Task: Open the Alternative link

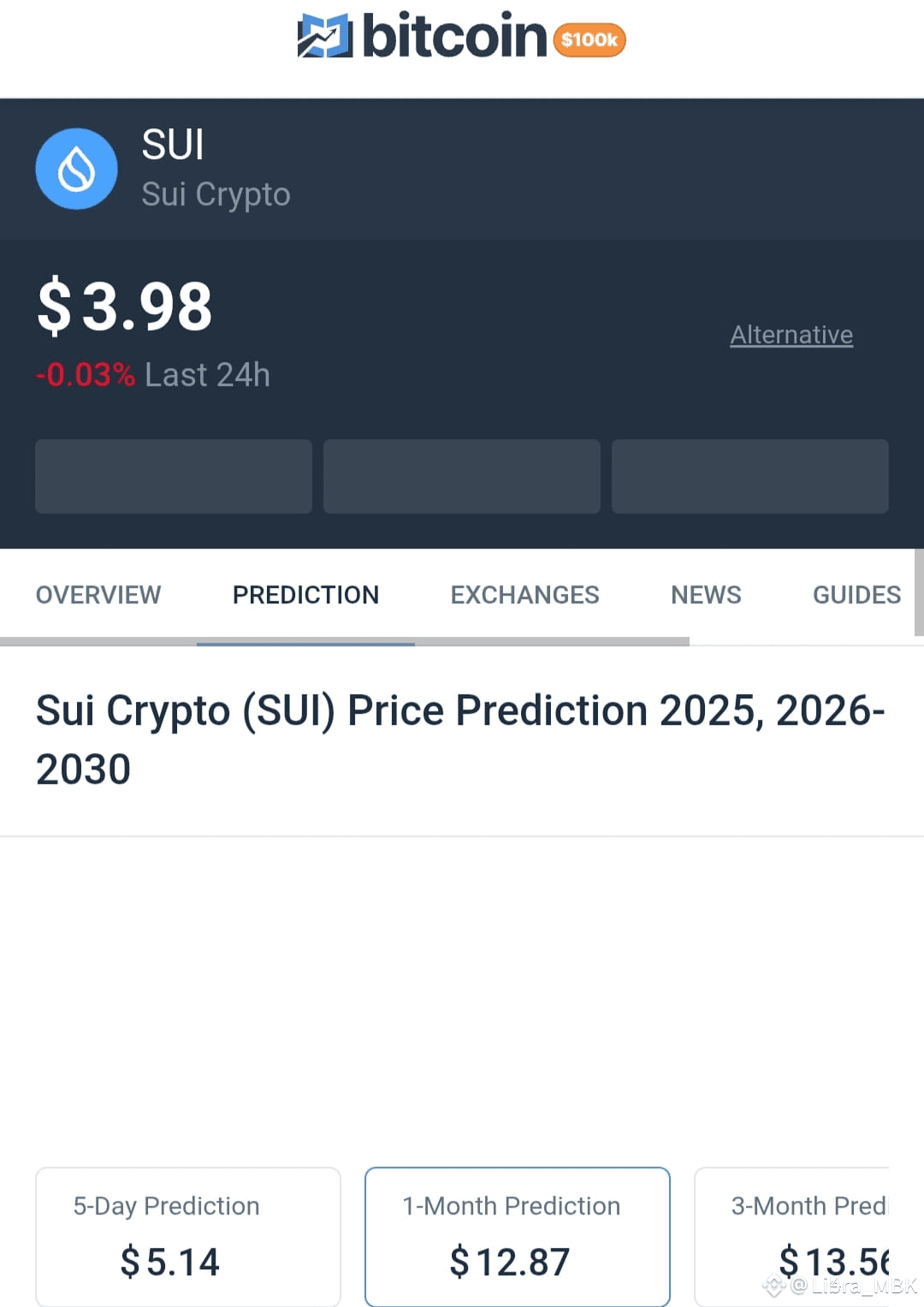Action: pyautogui.click(x=791, y=334)
